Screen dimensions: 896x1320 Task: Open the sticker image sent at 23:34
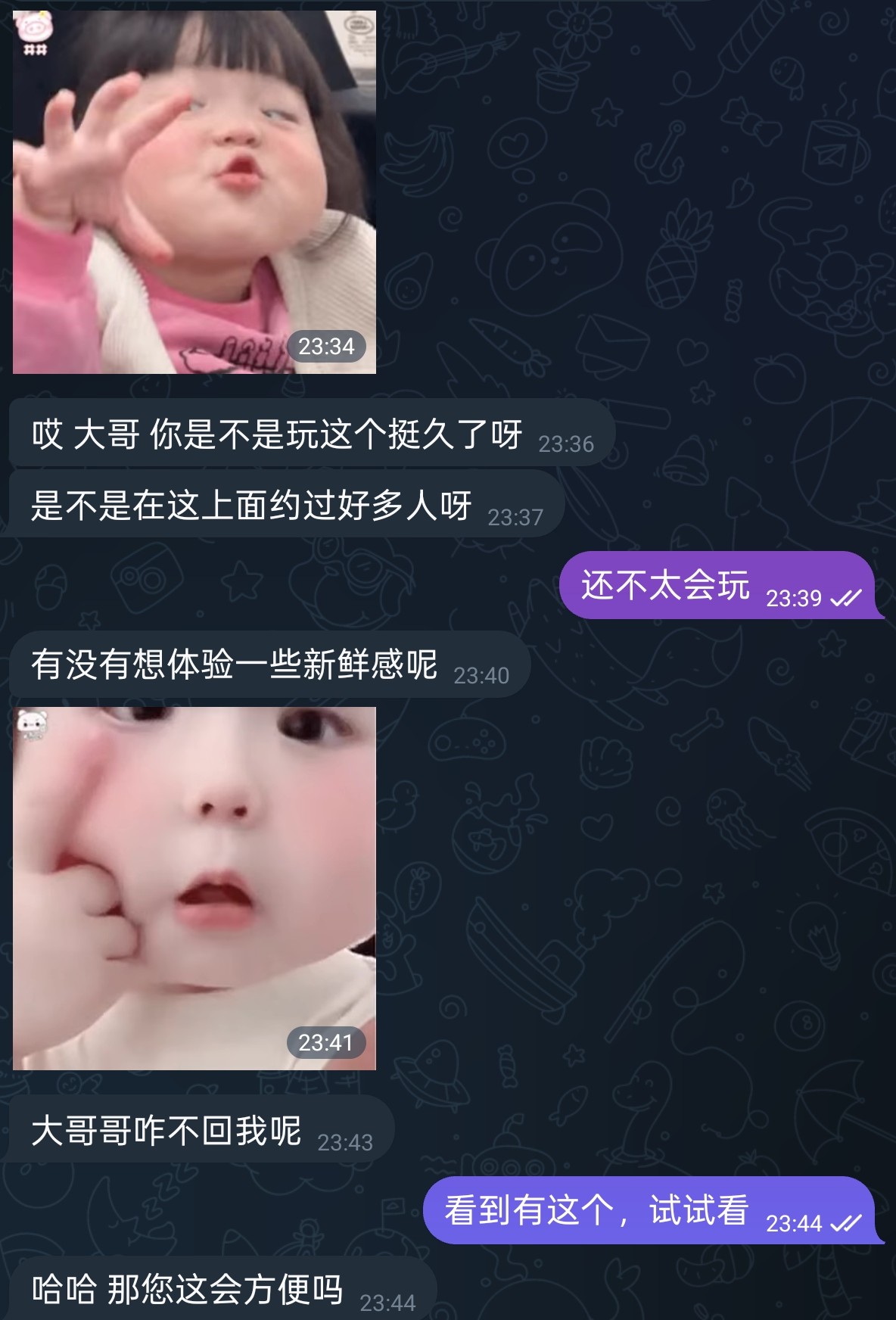194,192
